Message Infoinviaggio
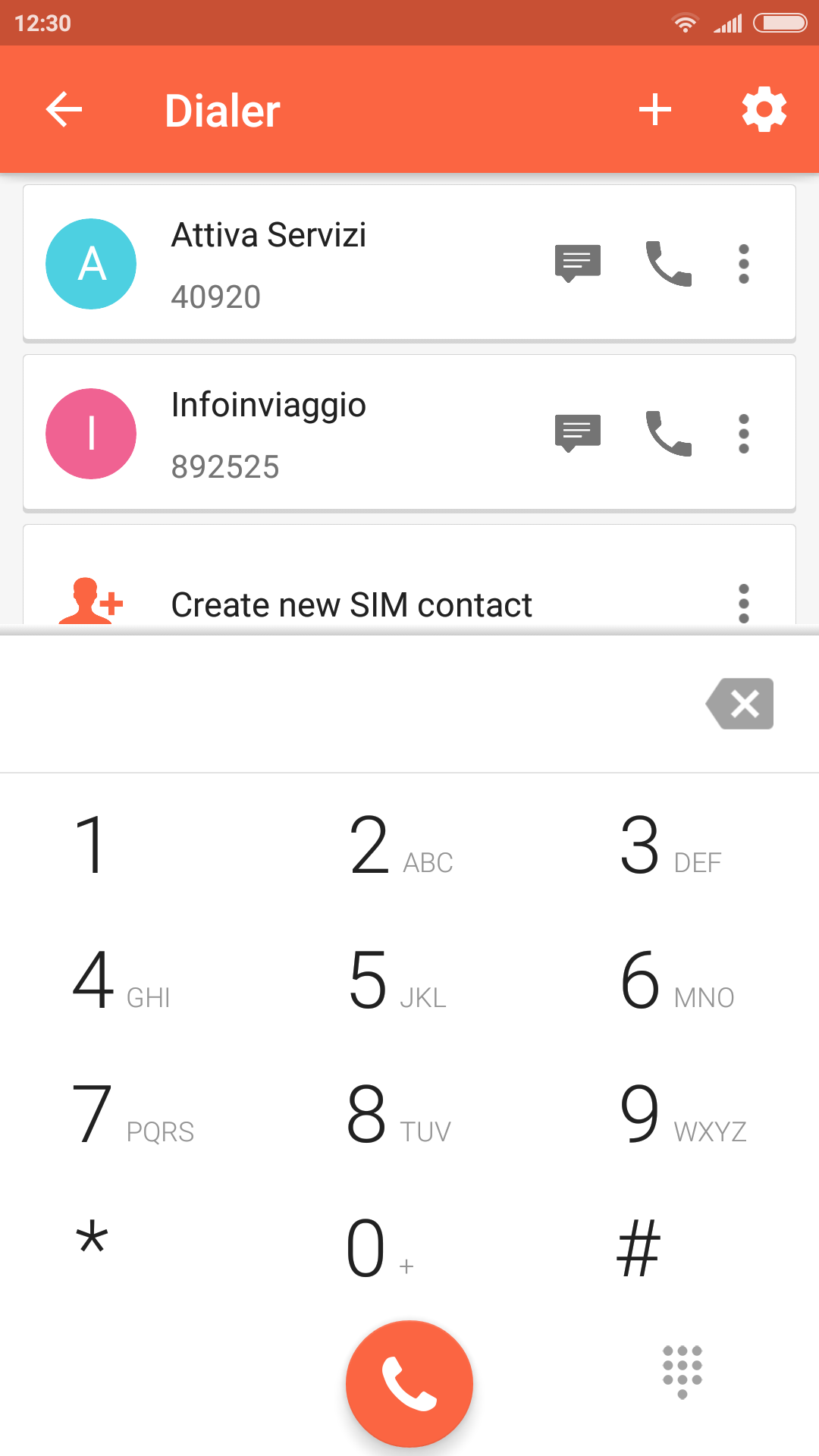The height and width of the screenshot is (1456, 819). pos(577,434)
